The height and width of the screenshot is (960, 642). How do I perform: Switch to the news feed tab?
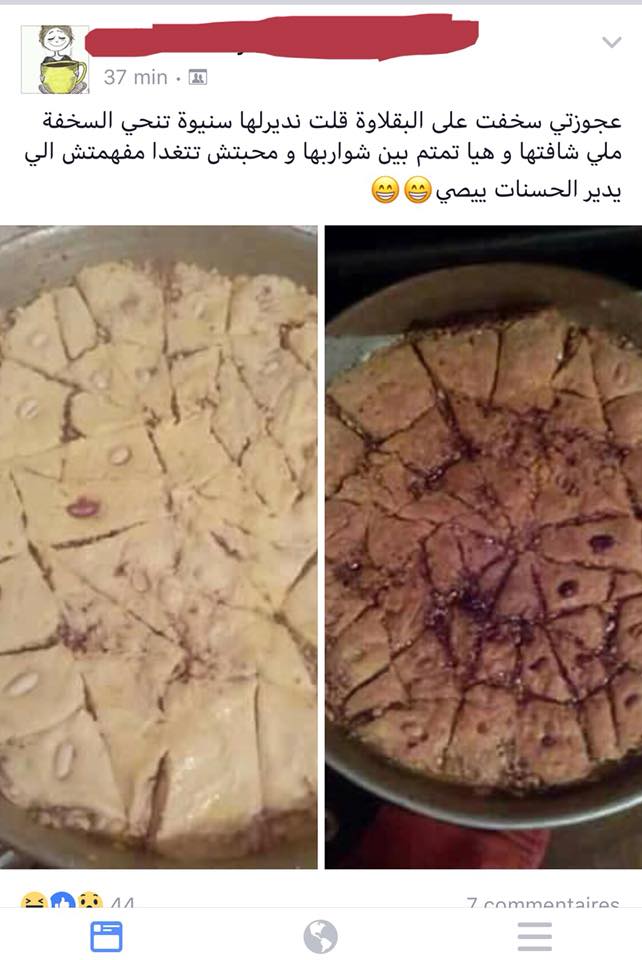tap(106, 937)
